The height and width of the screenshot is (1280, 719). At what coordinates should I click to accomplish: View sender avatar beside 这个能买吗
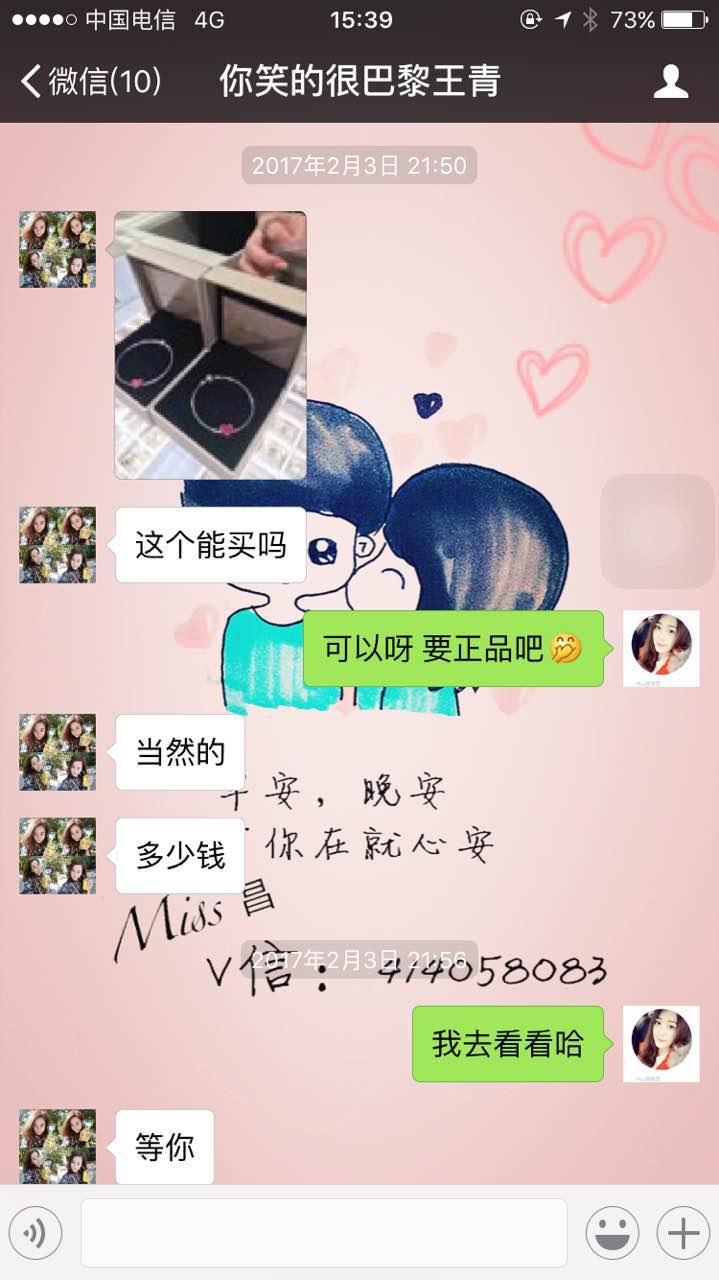(x=58, y=545)
